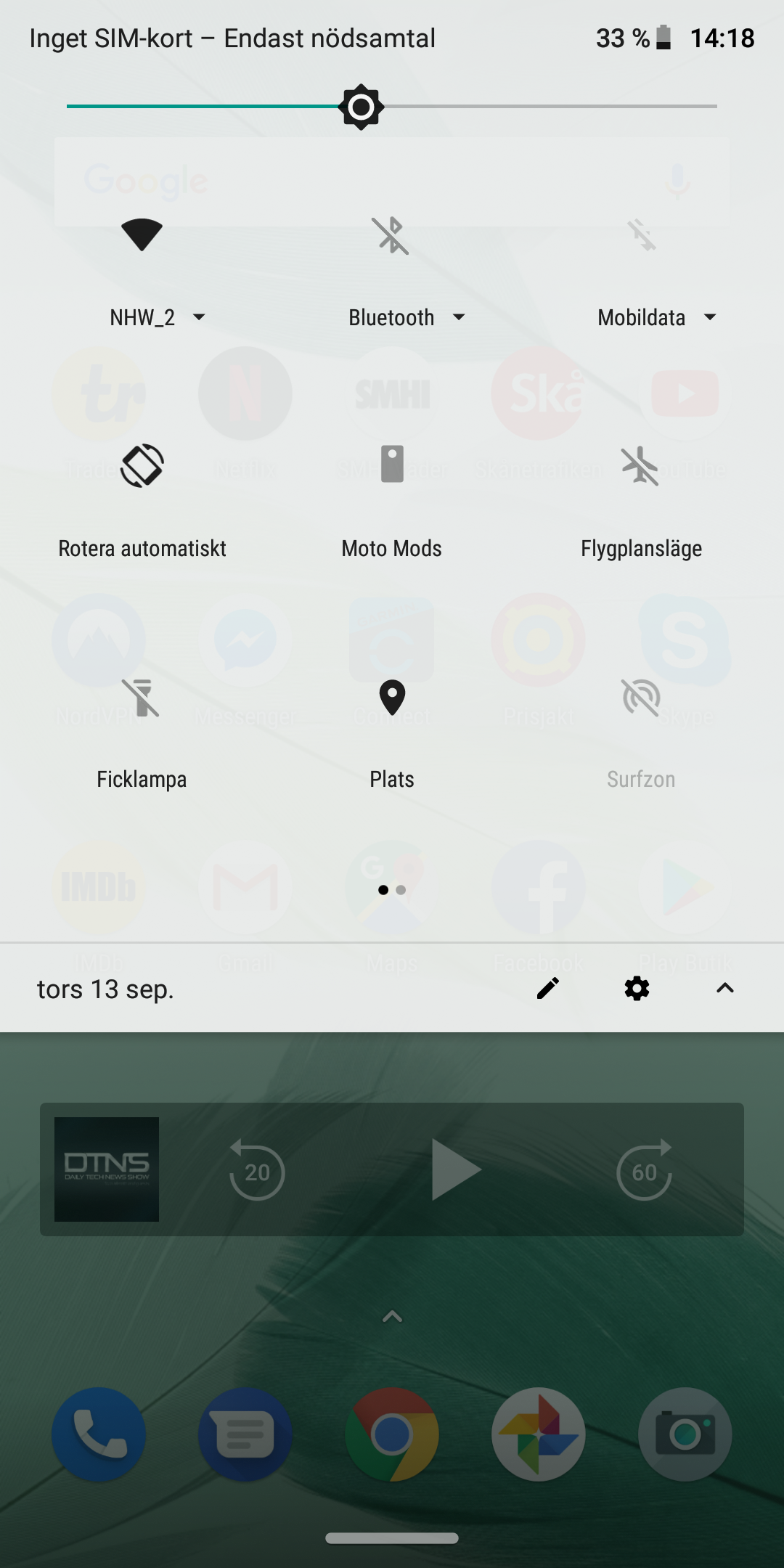Turn on the Ficklampa flashlight
Image resolution: width=784 pixels, height=1568 pixels.
[x=142, y=698]
